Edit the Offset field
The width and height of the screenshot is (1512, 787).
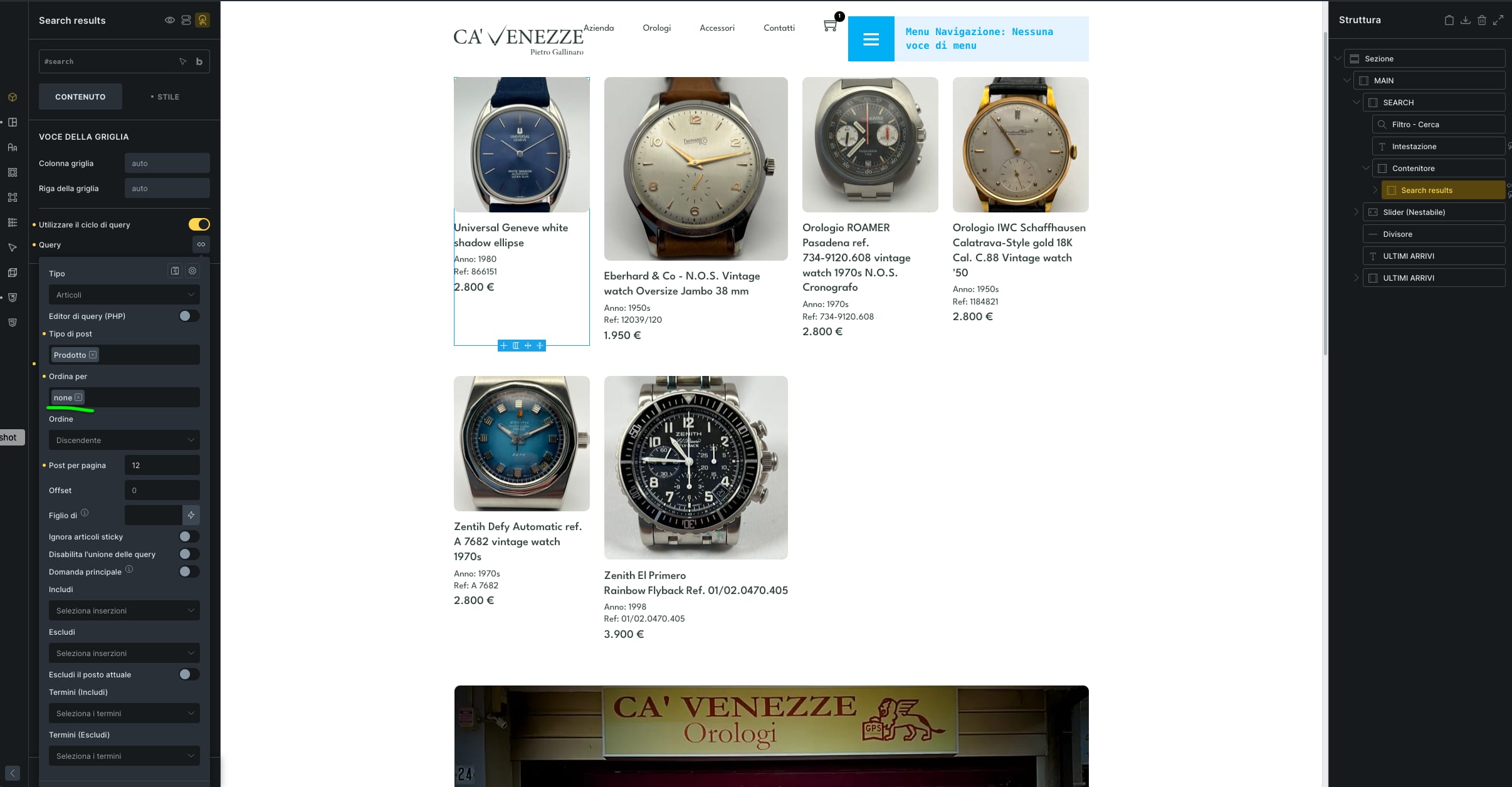[x=162, y=490]
